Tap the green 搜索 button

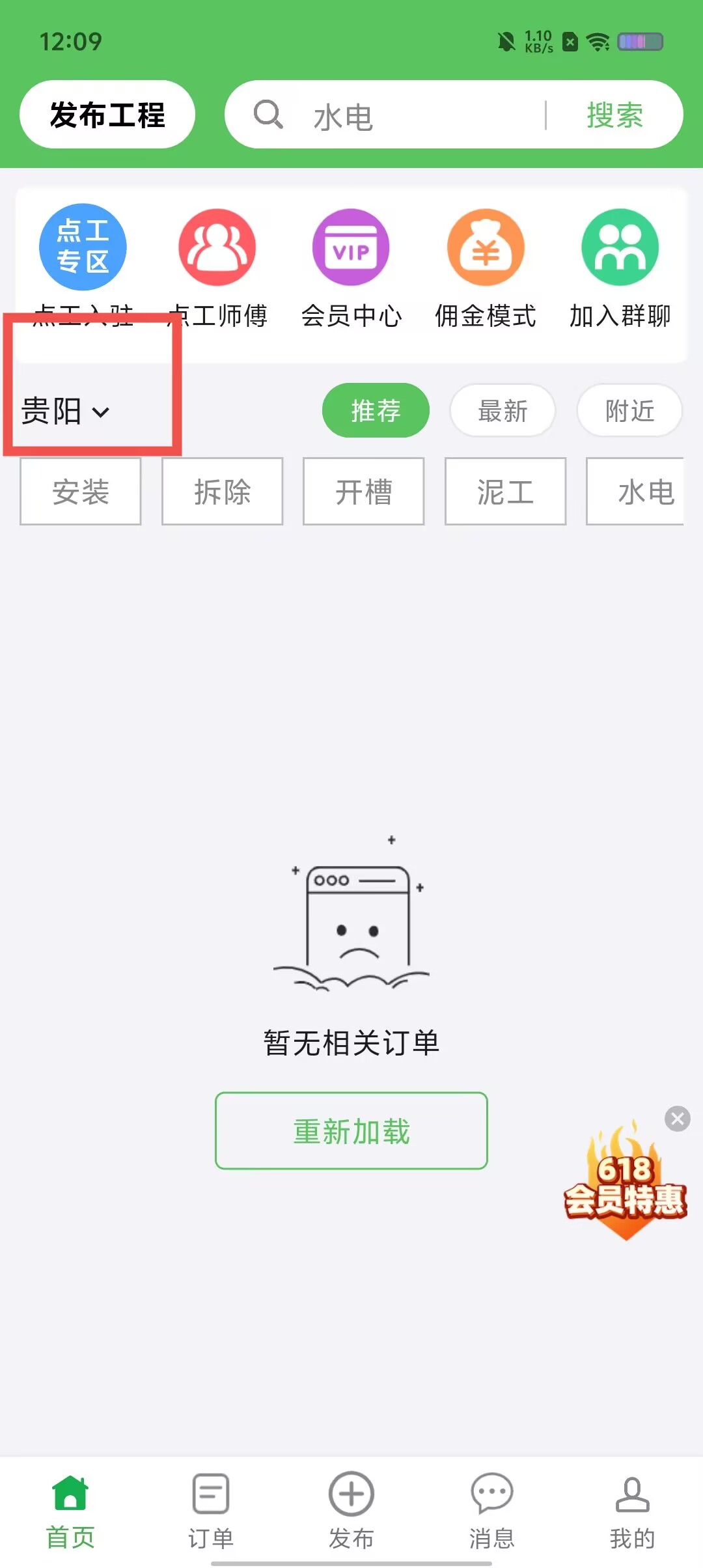(x=614, y=115)
